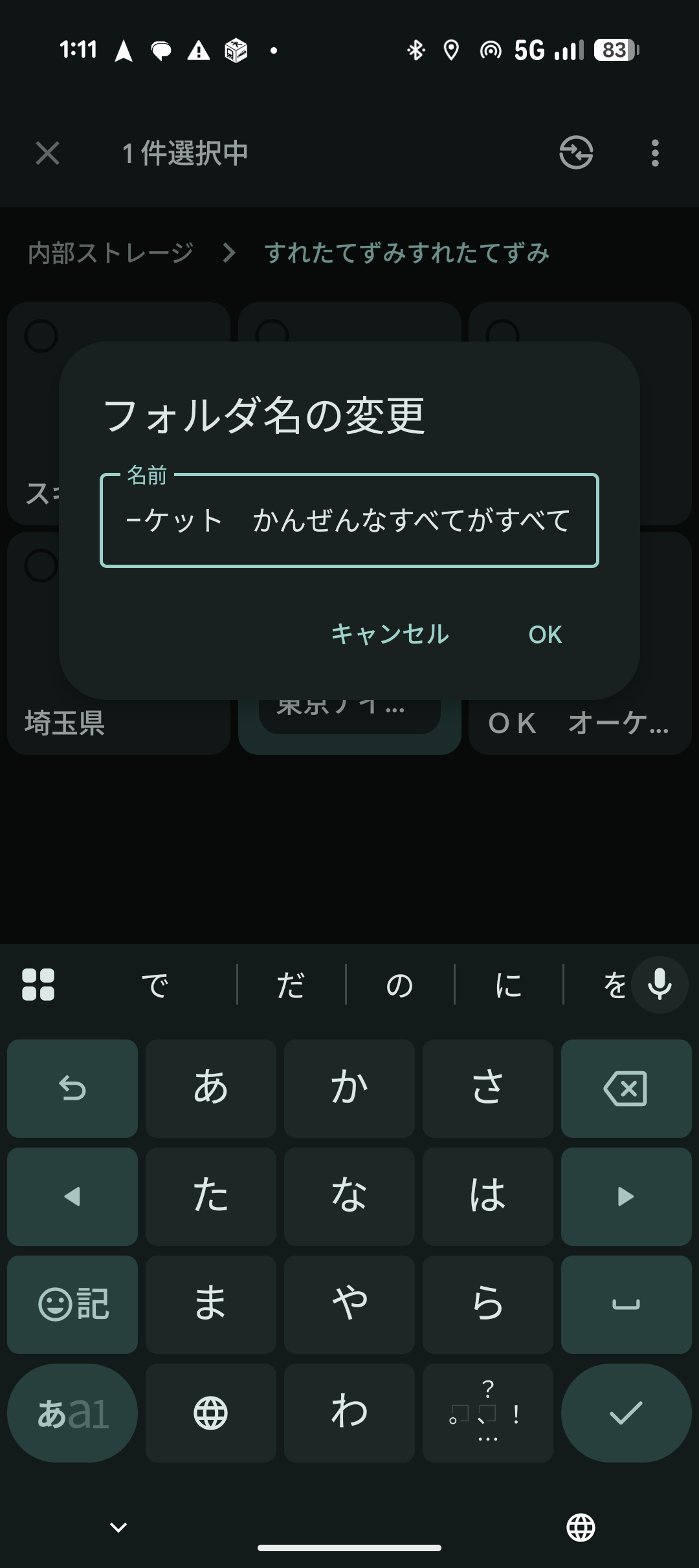Open the emoji and symbols key
Screen dimensions: 699x1568
(72, 1304)
